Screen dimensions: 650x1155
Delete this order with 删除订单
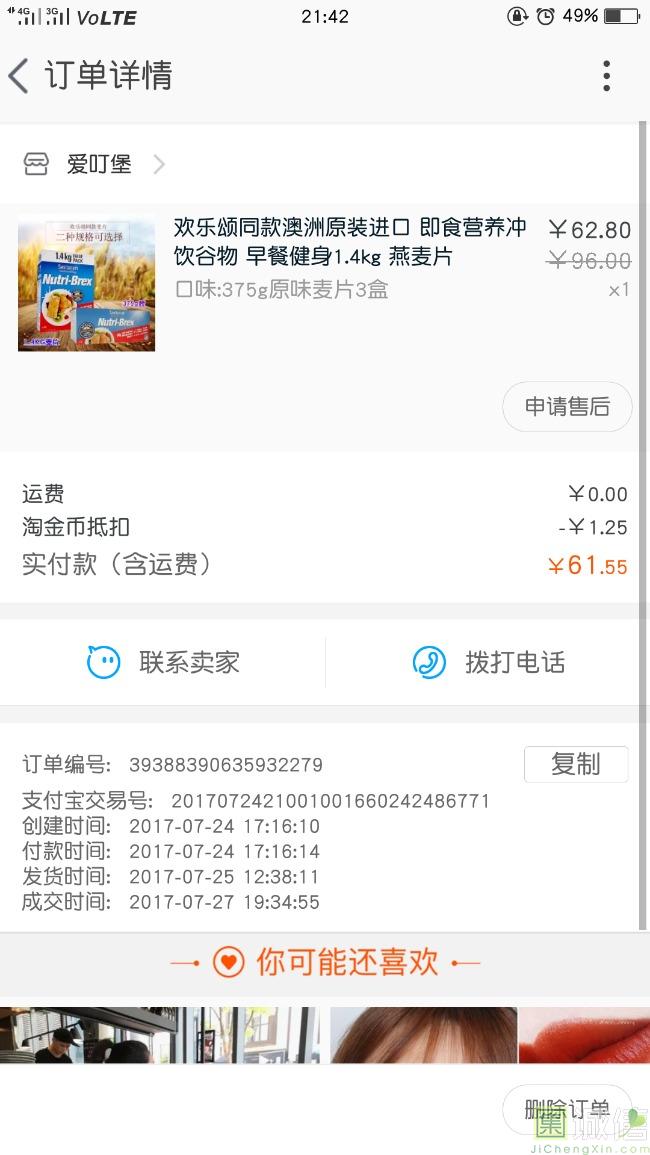coord(566,1109)
